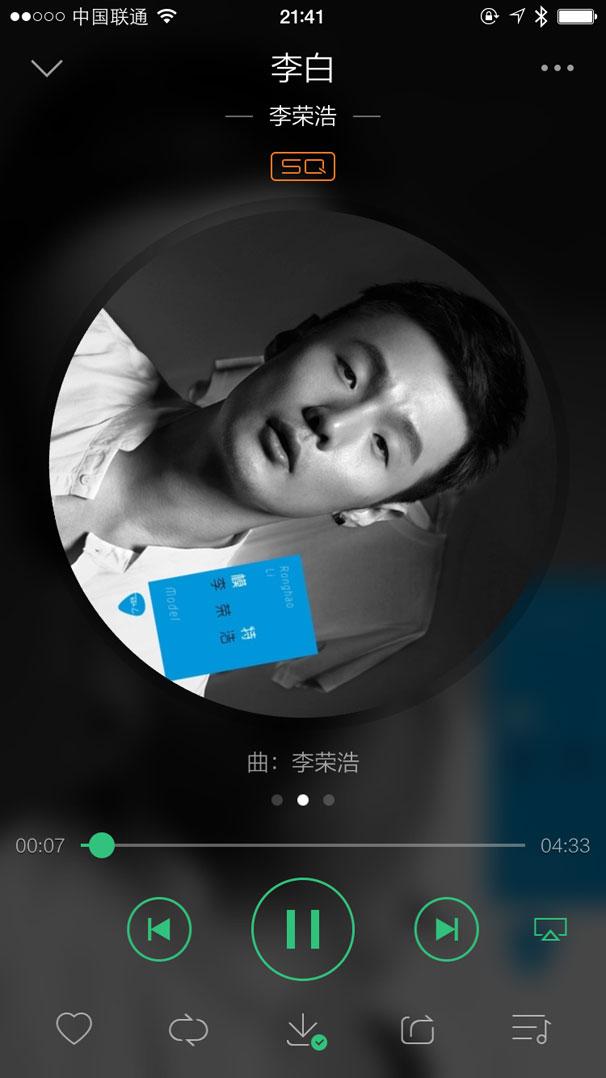Tap the green progress slider knob
Screen dimensions: 606x1078
(101, 845)
